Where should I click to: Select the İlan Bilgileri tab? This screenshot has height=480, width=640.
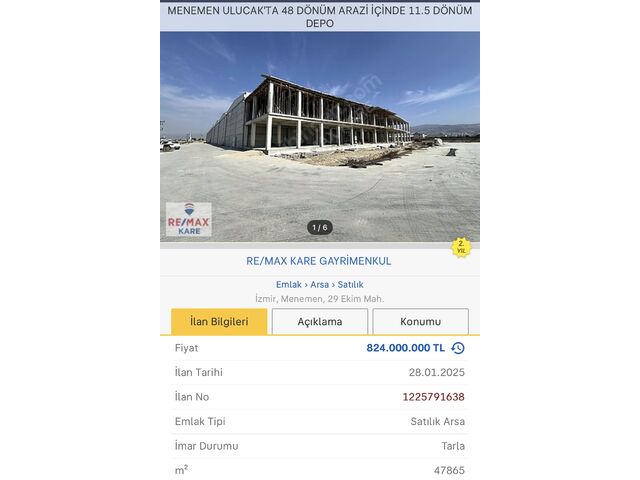coord(219,322)
